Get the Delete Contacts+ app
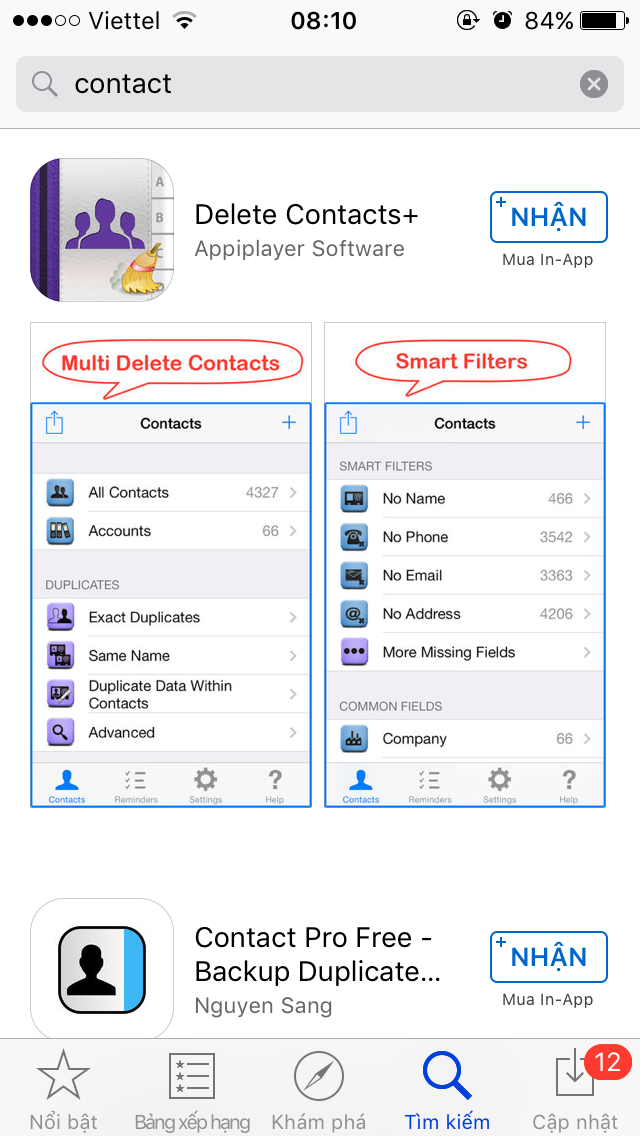Viewport: 640px width, 1136px height. (x=548, y=217)
